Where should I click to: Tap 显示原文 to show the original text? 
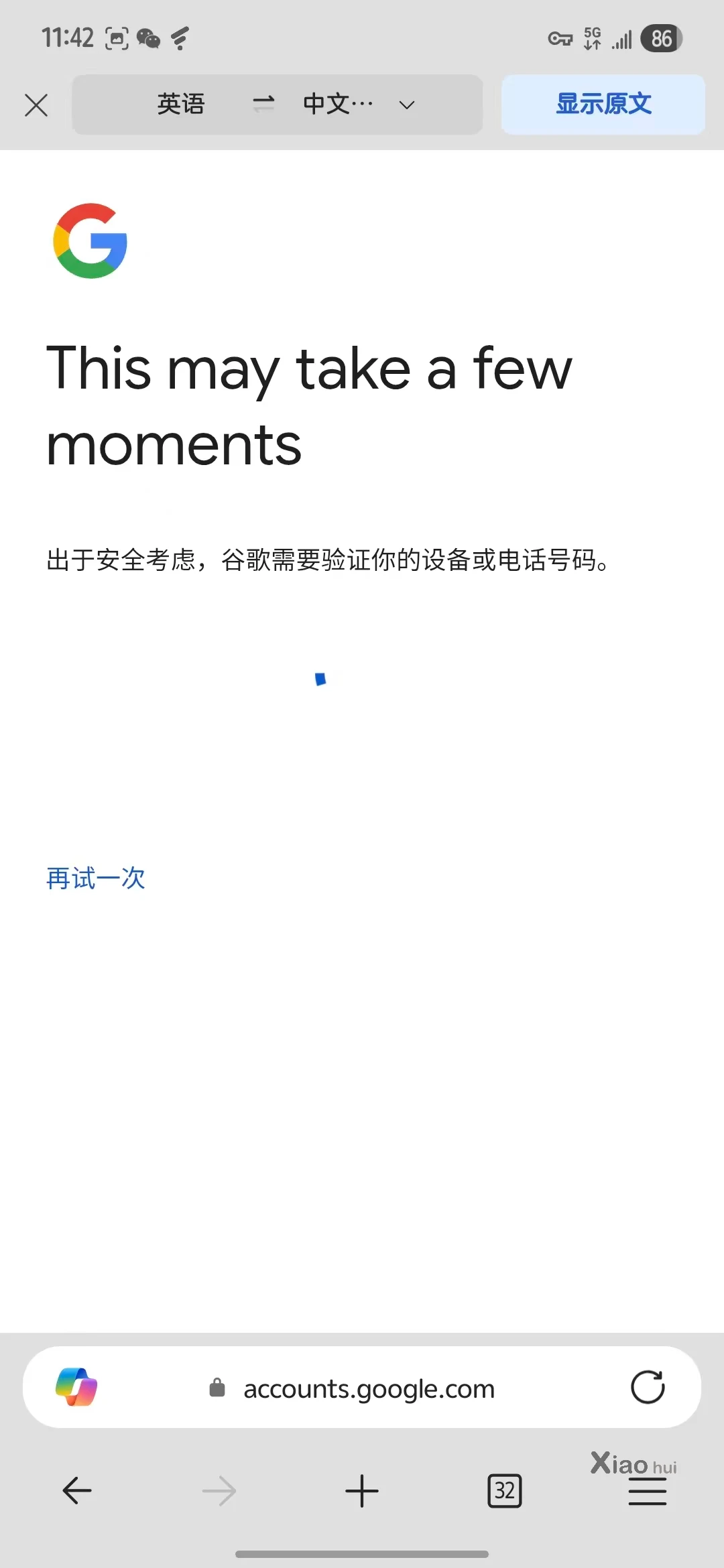pyautogui.click(x=603, y=105)
